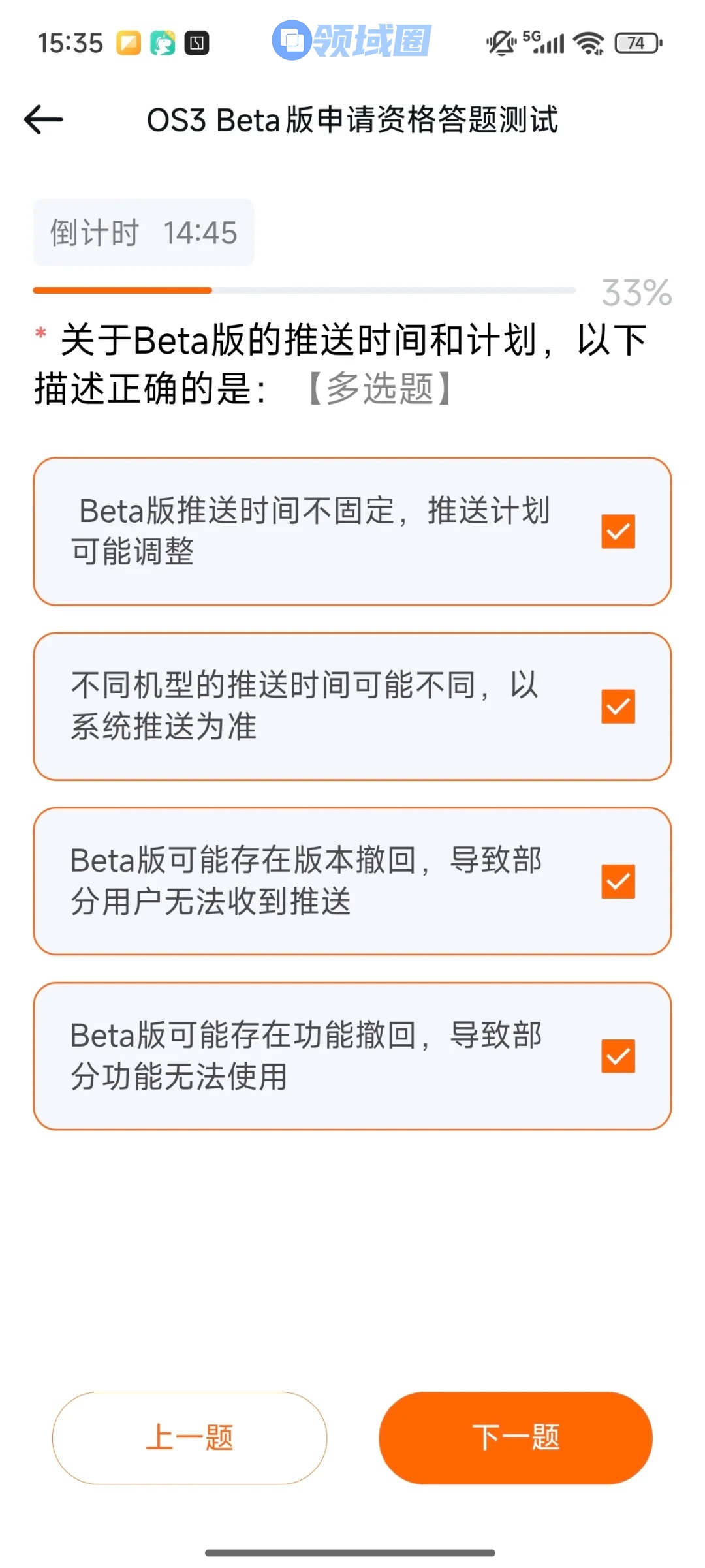Go back using the top-left arrow
Viewport: 705px width, 1568px height.
click(x=43, y=120)
